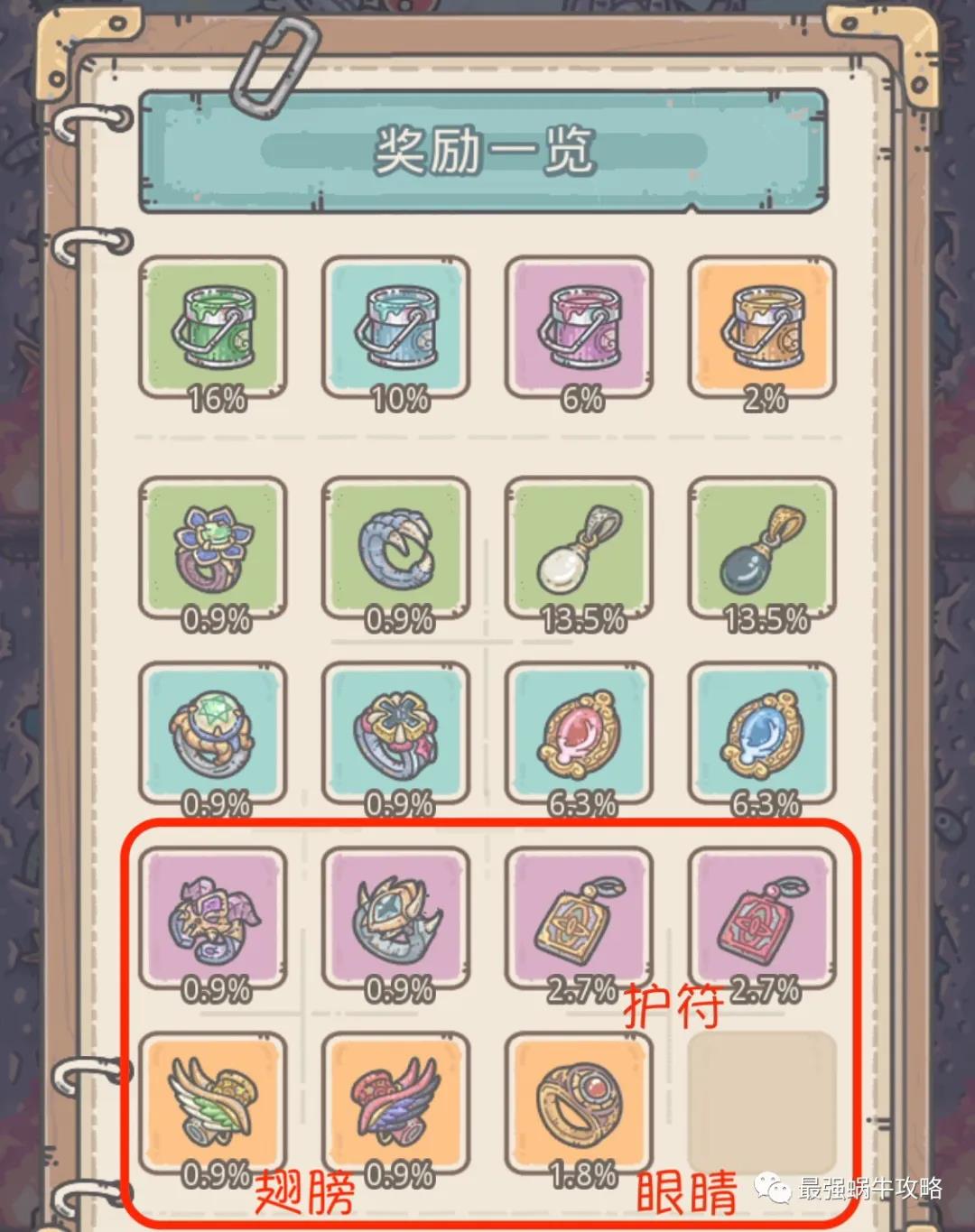Viewport: 975px width, 1232px height.
Task: View the blue gem brooch with 6.3%
Action: point(762,732)
